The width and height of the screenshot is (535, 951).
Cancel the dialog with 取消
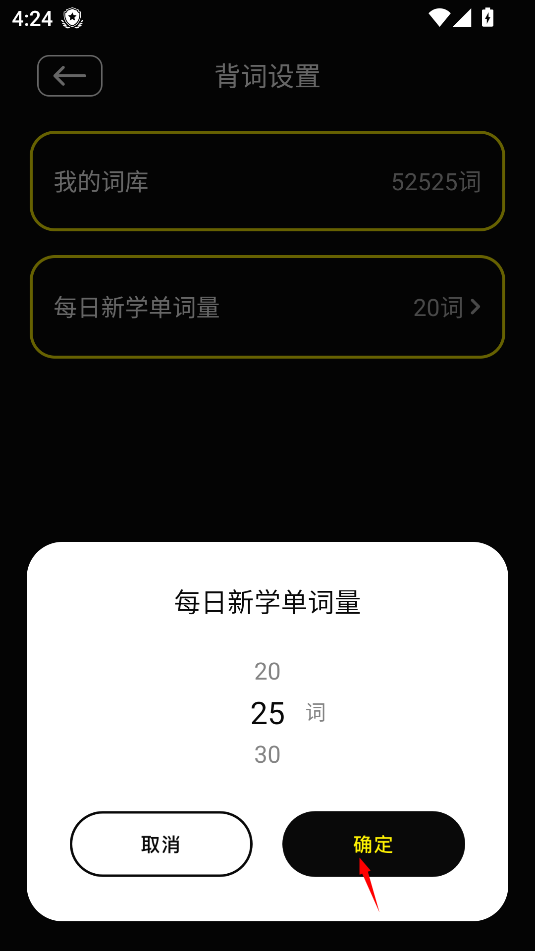click(x=161, y=844)
